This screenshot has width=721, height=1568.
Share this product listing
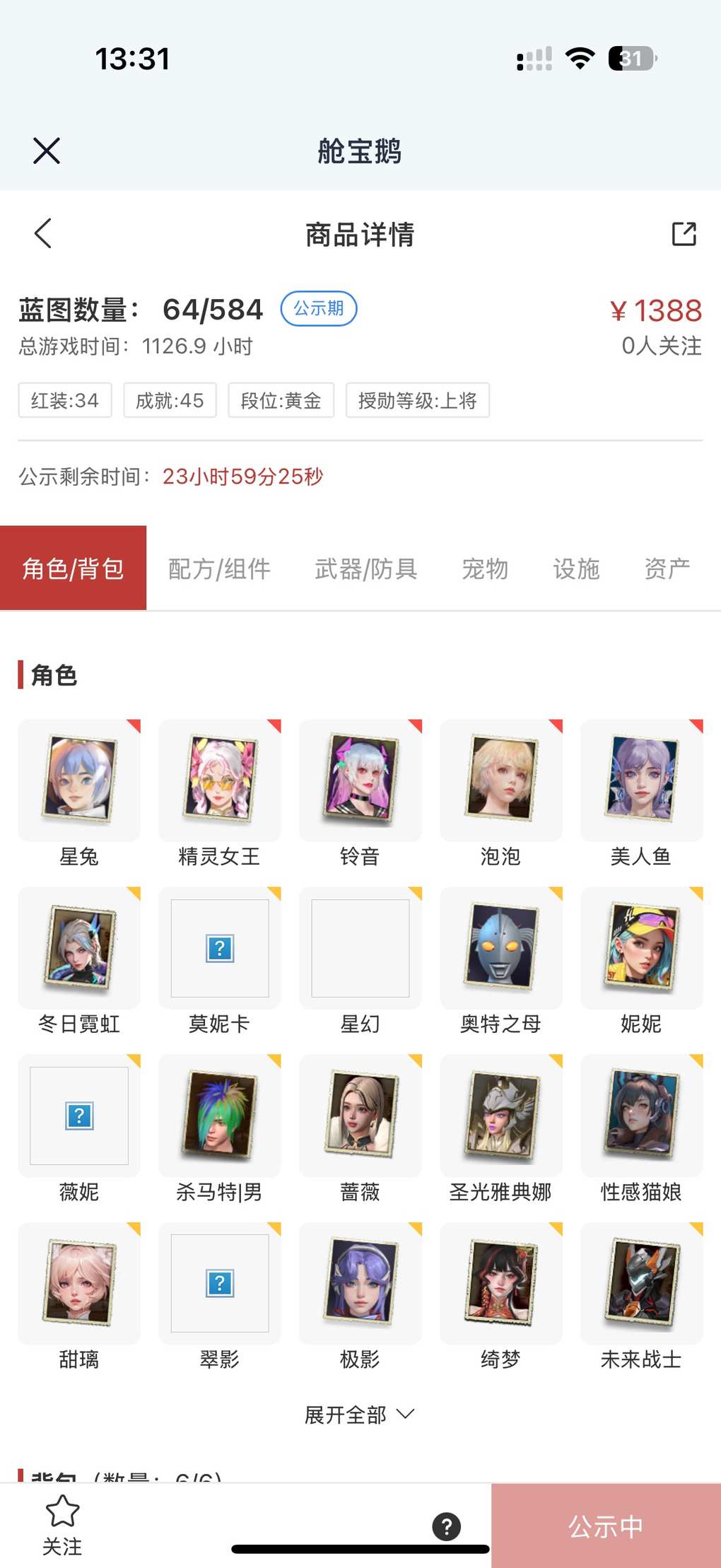pos(684,233)
